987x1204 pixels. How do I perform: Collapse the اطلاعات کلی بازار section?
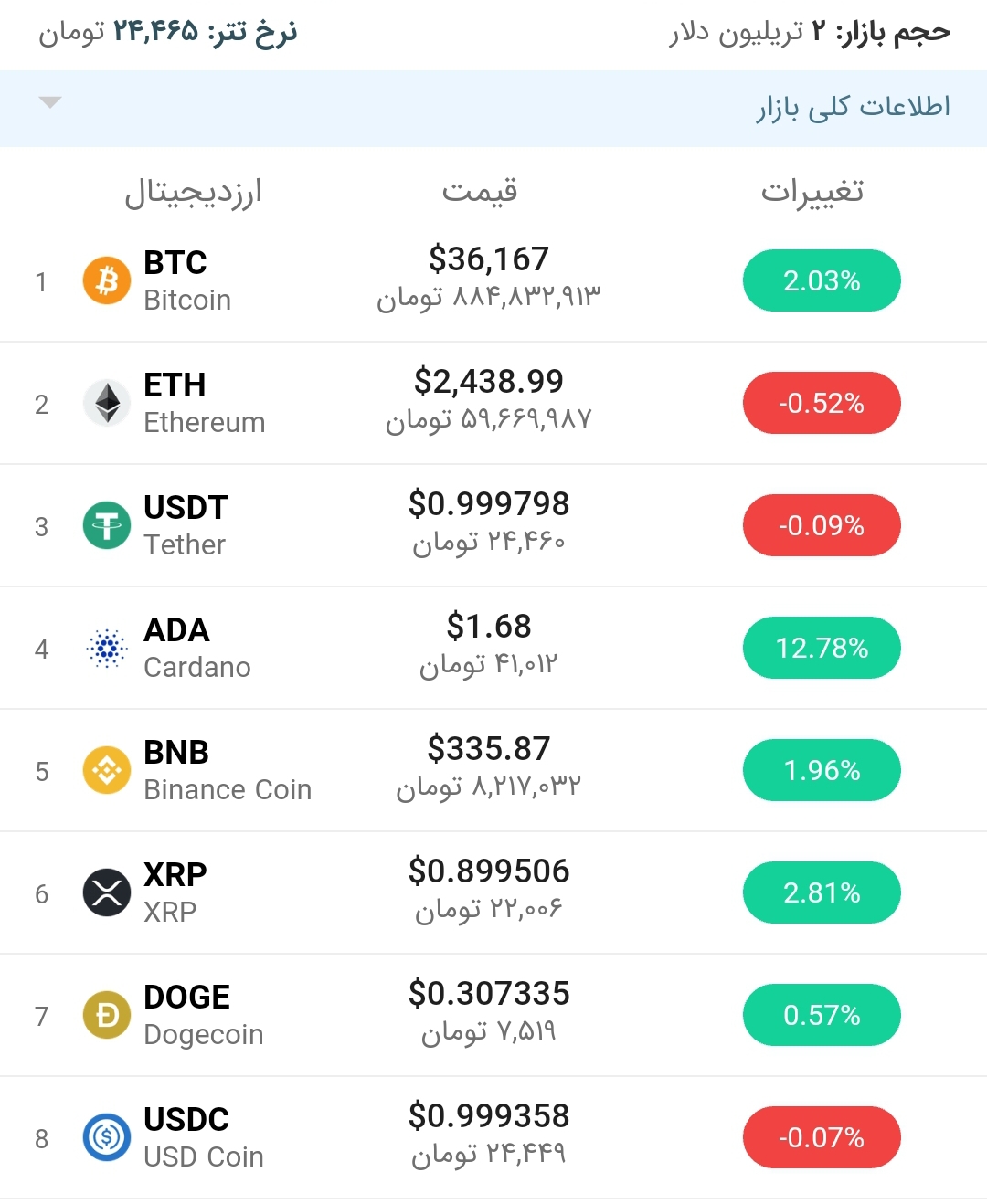(x=50, y=103)
